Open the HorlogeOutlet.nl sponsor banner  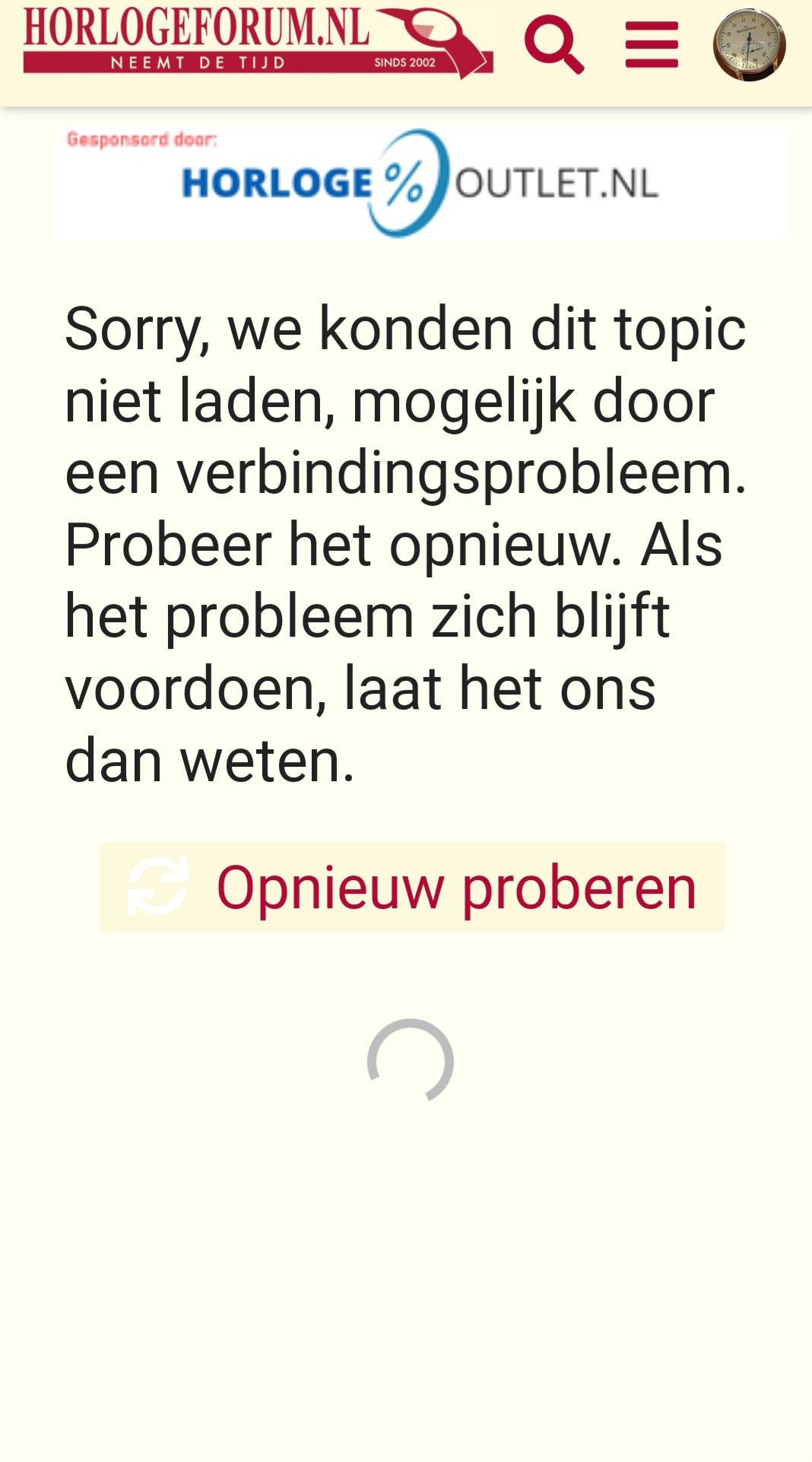click(421, 183)
